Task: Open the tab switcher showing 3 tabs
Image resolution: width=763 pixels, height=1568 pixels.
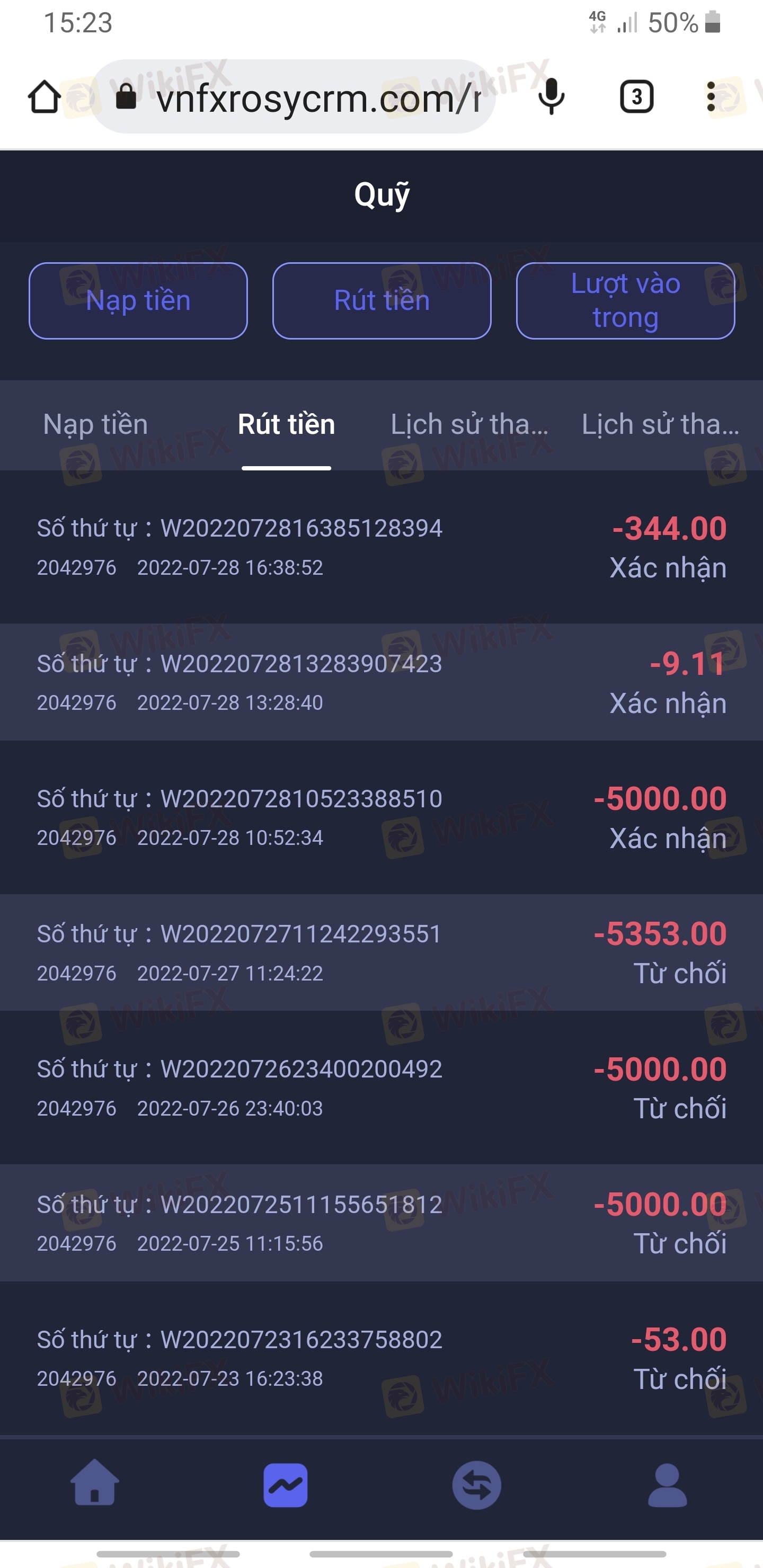Action: pyautogui.click(x=636, y=97)
